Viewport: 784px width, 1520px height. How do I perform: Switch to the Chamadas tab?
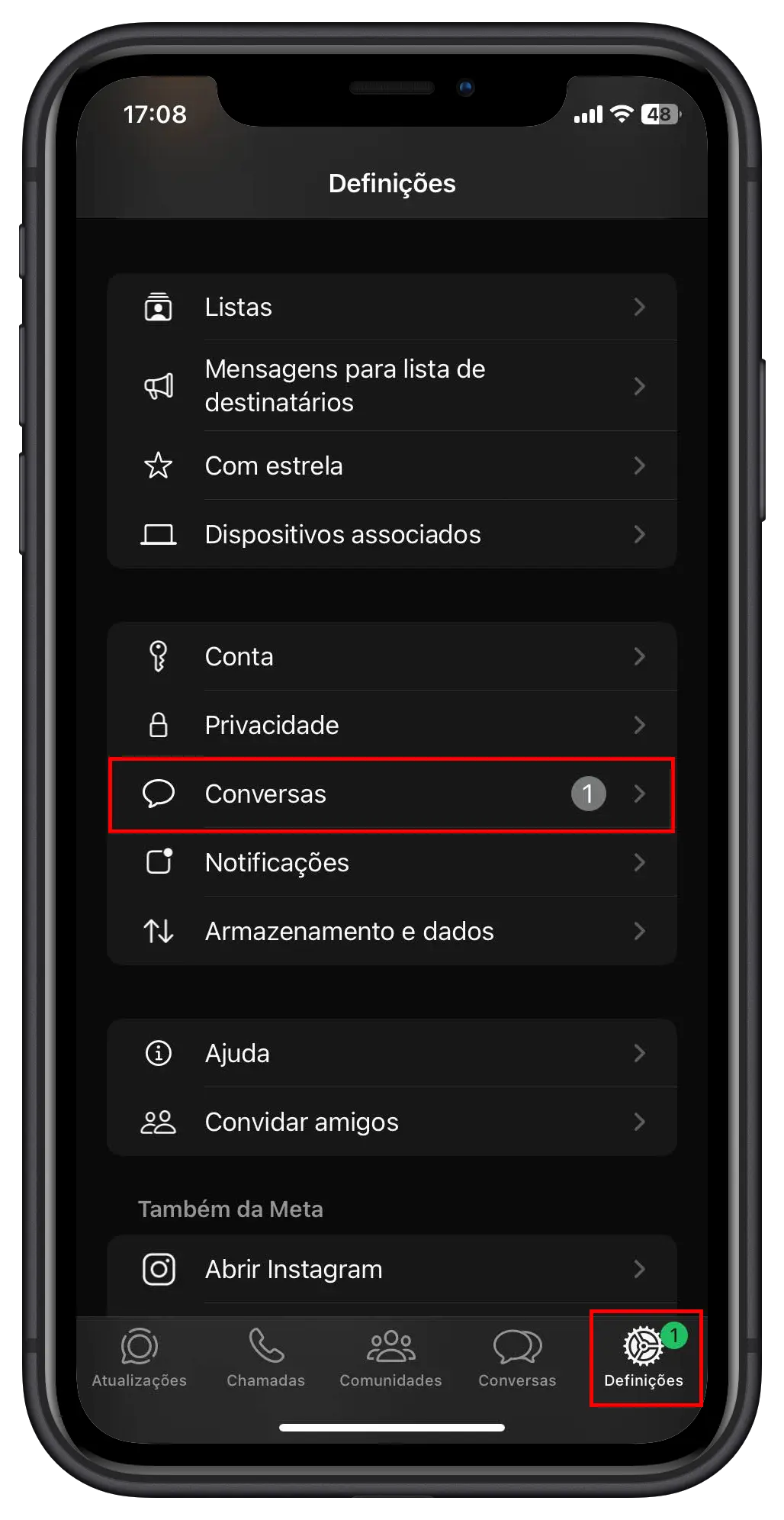265,1357
